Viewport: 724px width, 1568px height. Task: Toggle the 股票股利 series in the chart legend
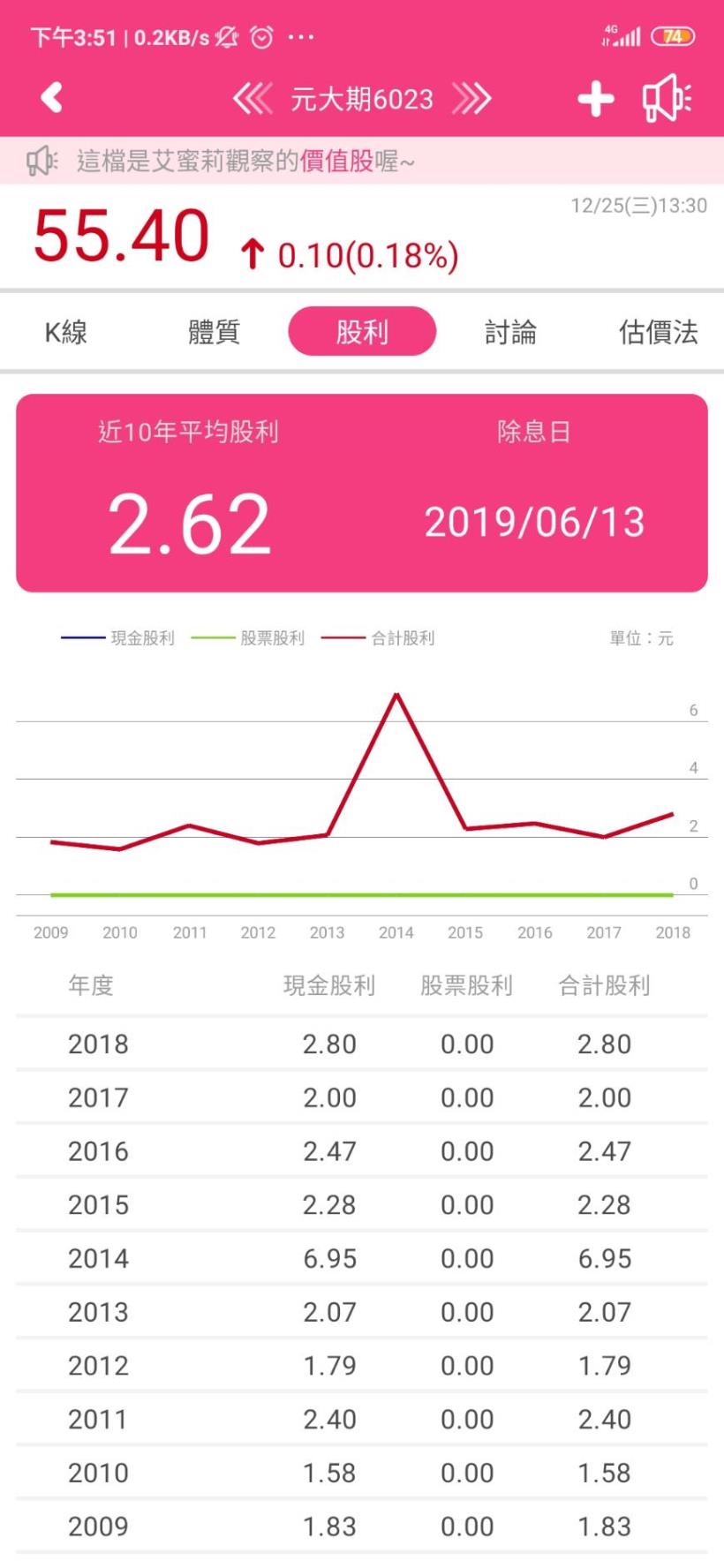coord(249,638)
